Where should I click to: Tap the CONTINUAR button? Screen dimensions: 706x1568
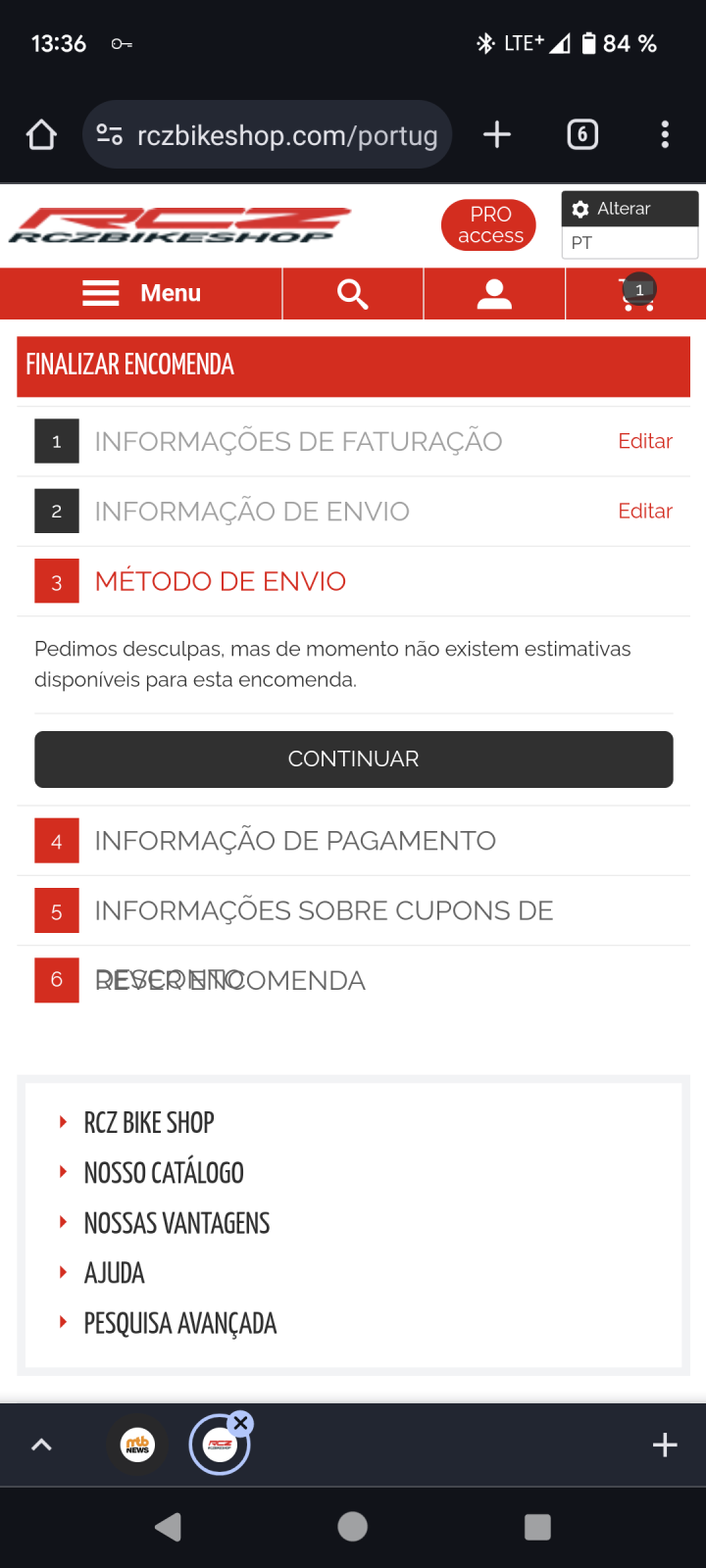click(353, 759)
